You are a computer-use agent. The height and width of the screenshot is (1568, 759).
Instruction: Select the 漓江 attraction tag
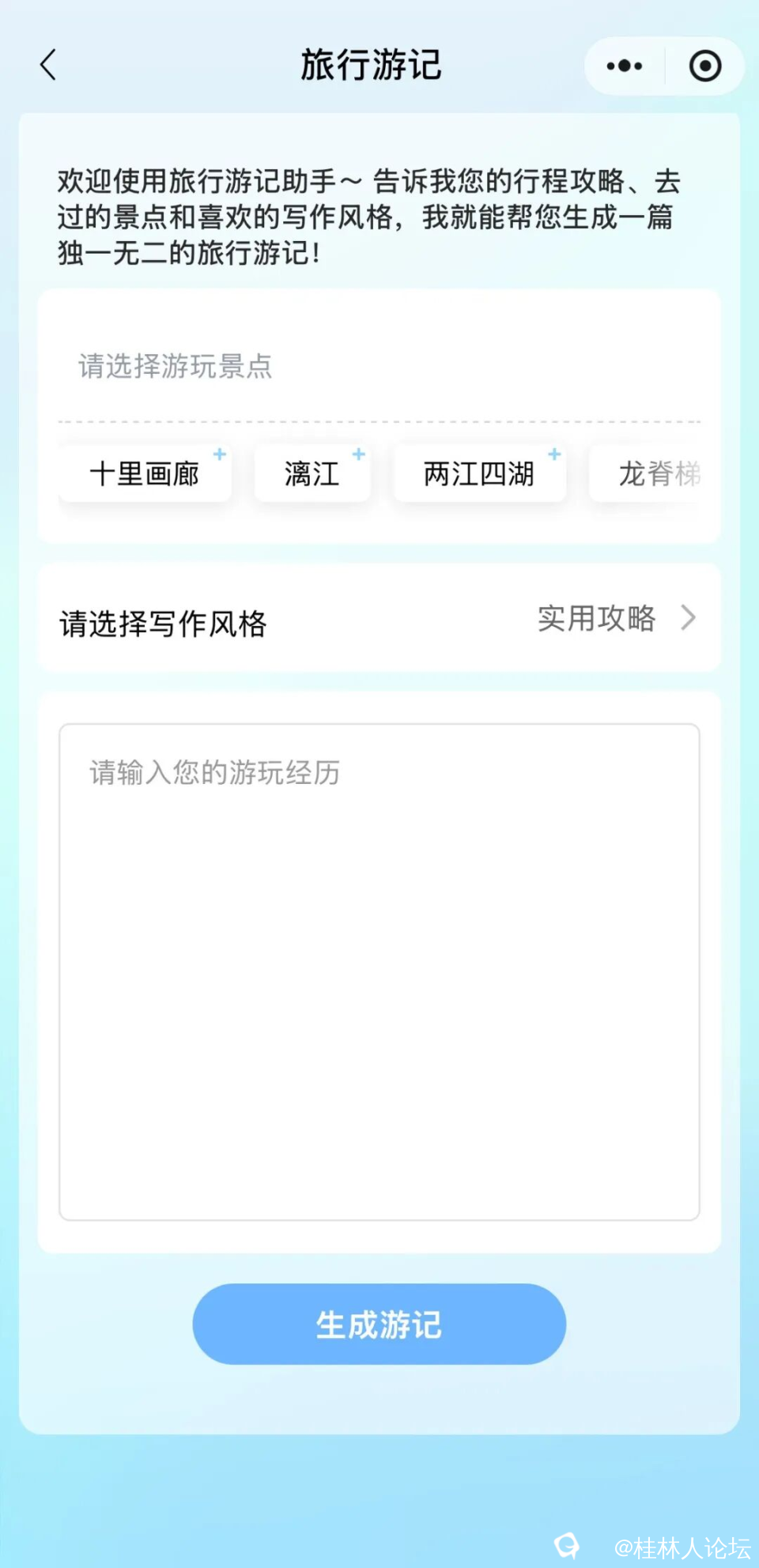[311, 474]
